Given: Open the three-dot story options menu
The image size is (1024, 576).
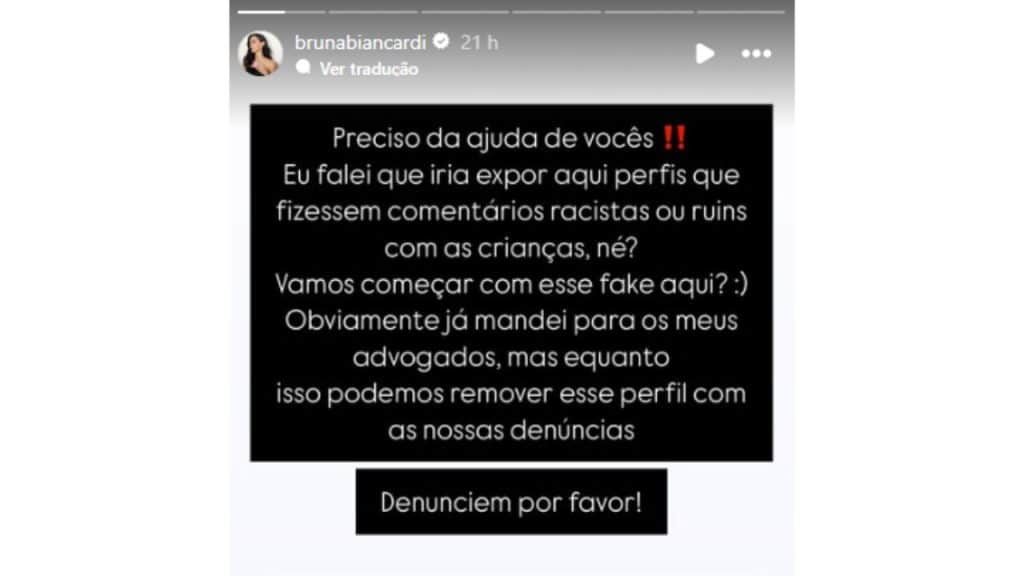Looking at the screenshot, I should pos(756,54).
